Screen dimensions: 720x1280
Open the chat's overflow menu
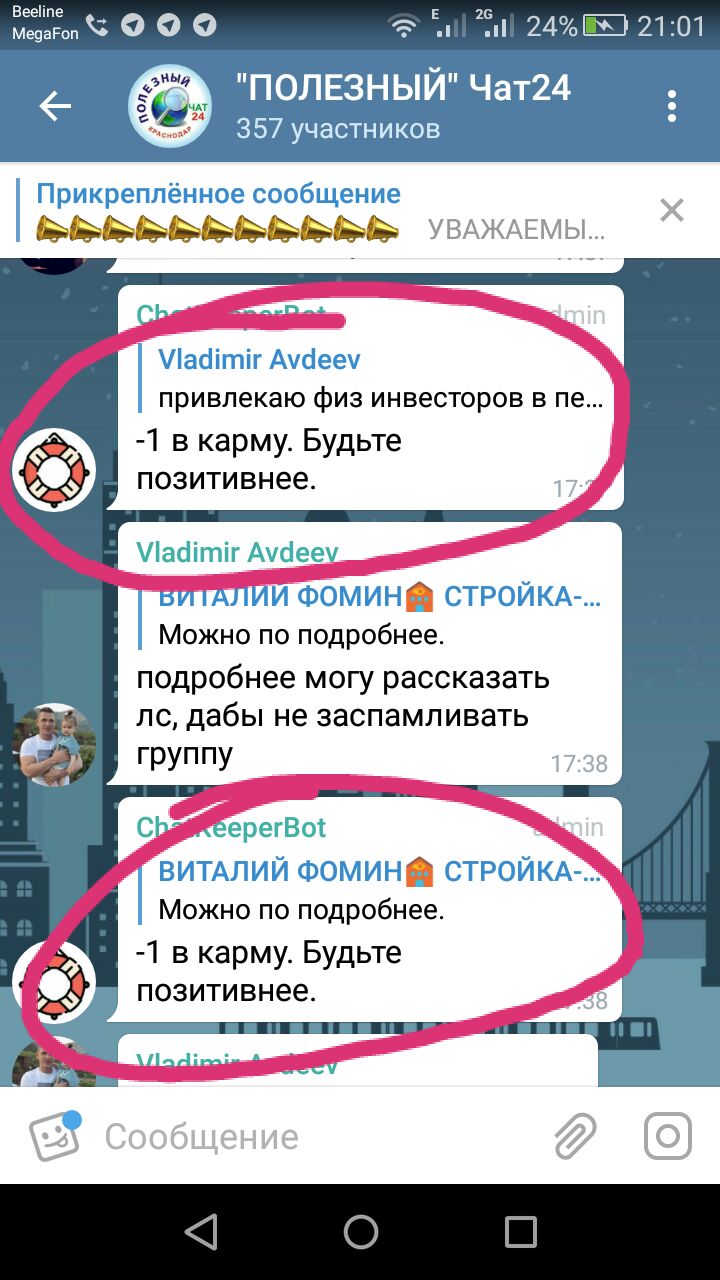(672, 107)
